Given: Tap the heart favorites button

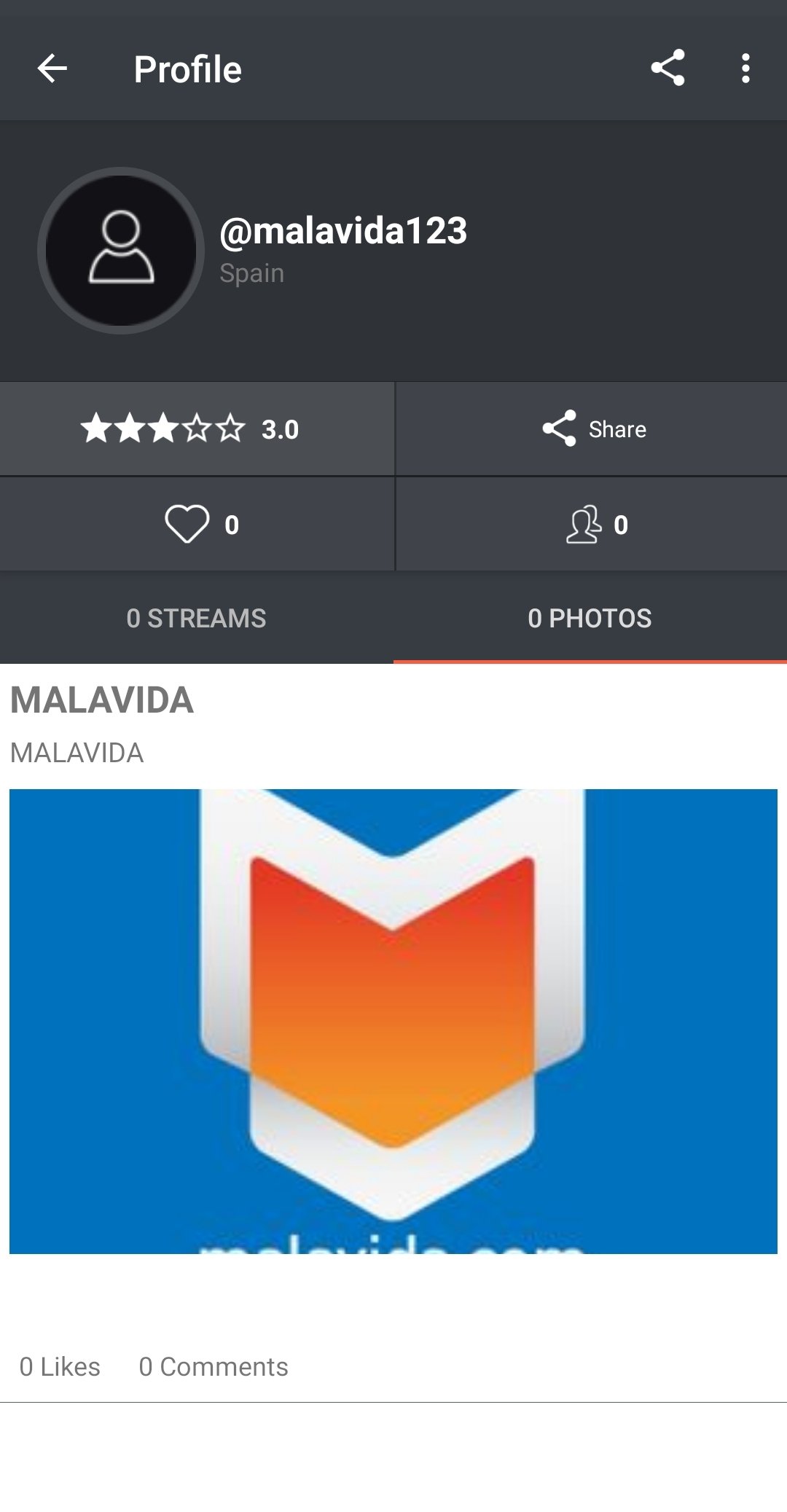Looking at the screenshot, I should 197,525.
